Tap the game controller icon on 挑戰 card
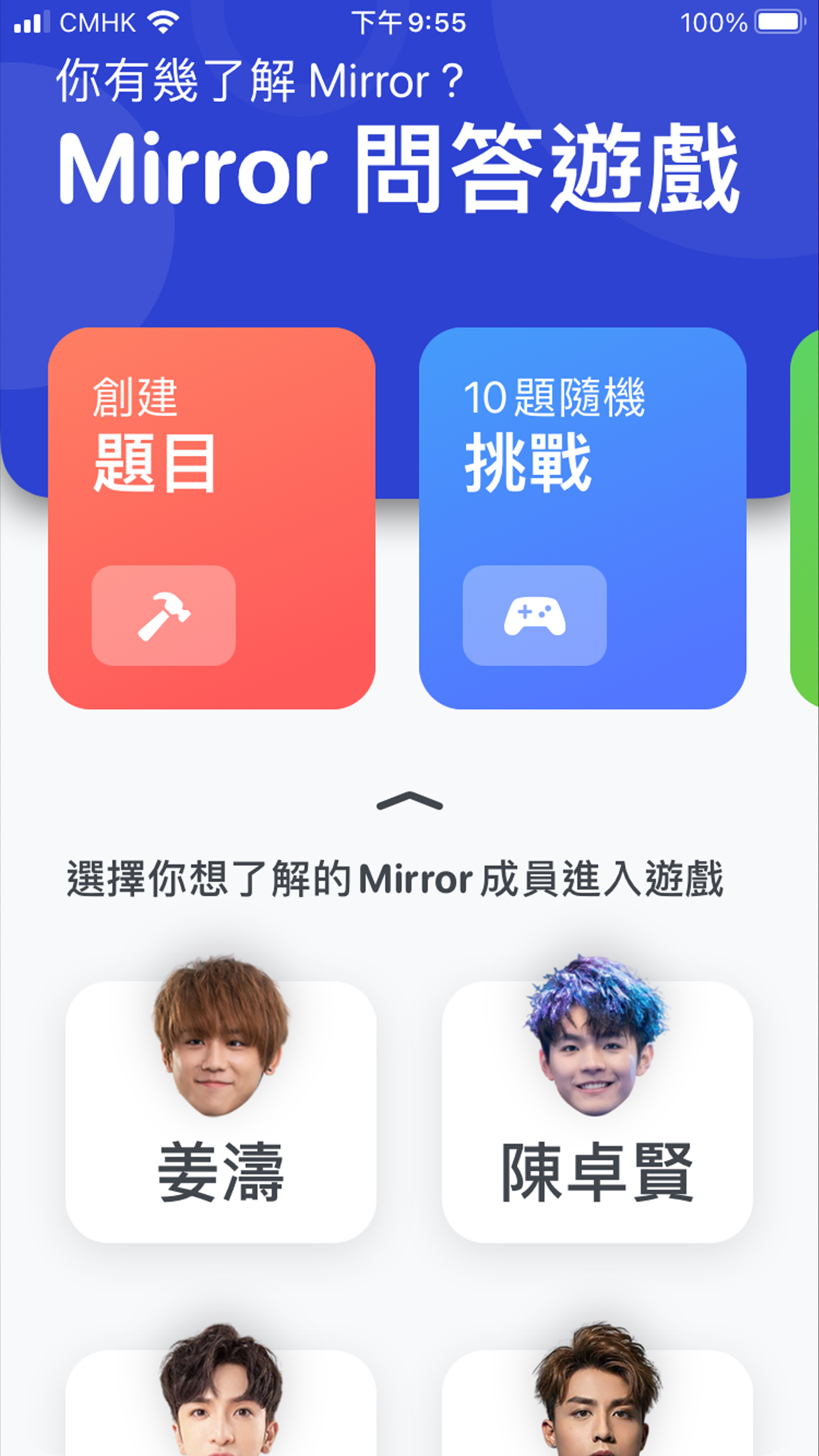 (535, 617)
